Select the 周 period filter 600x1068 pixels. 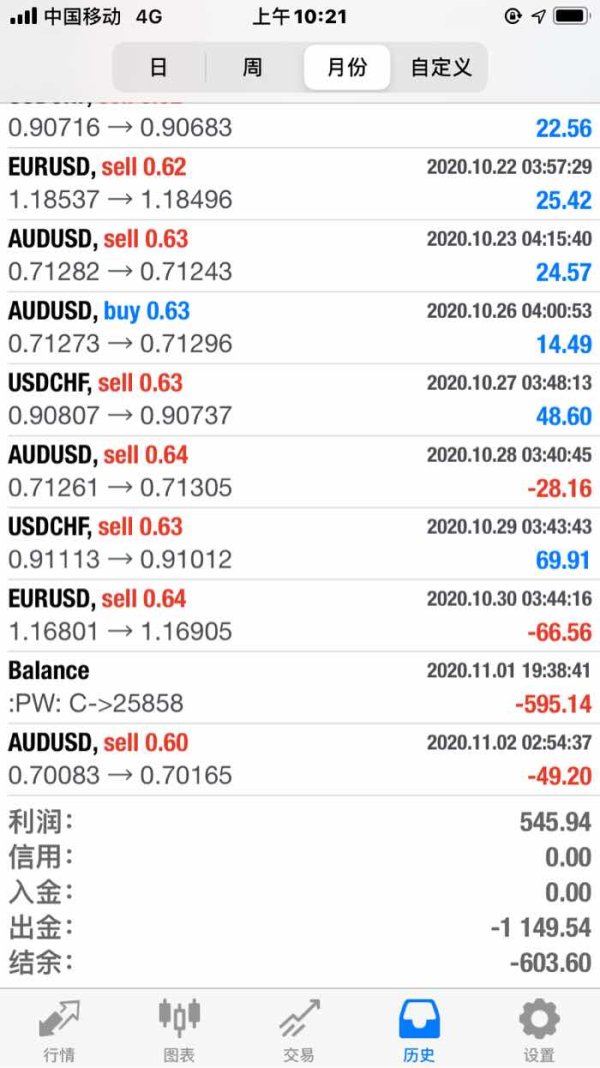pos(252,68)
